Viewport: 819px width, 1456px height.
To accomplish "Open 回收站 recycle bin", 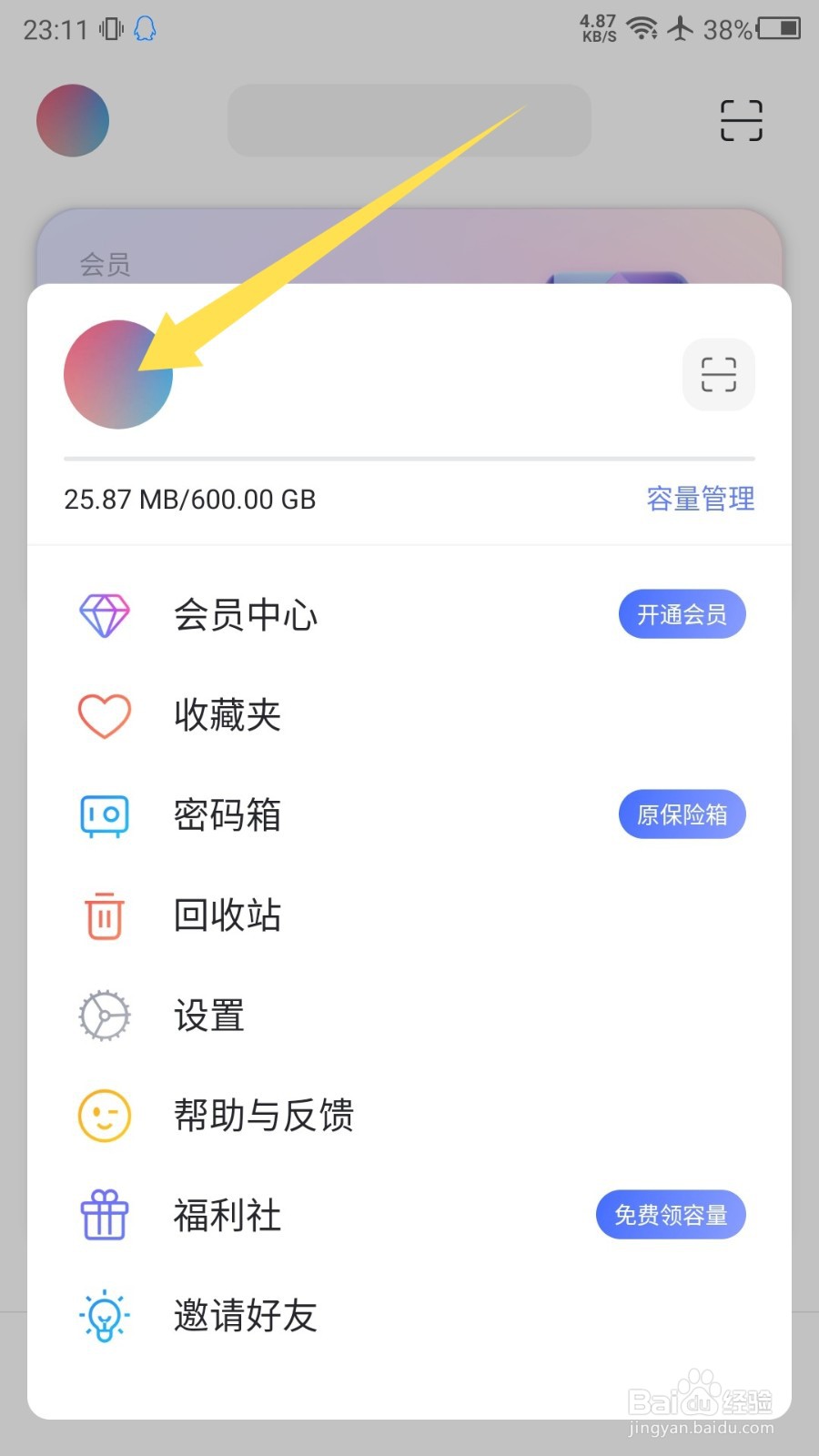I will click(x=409, y=915).
